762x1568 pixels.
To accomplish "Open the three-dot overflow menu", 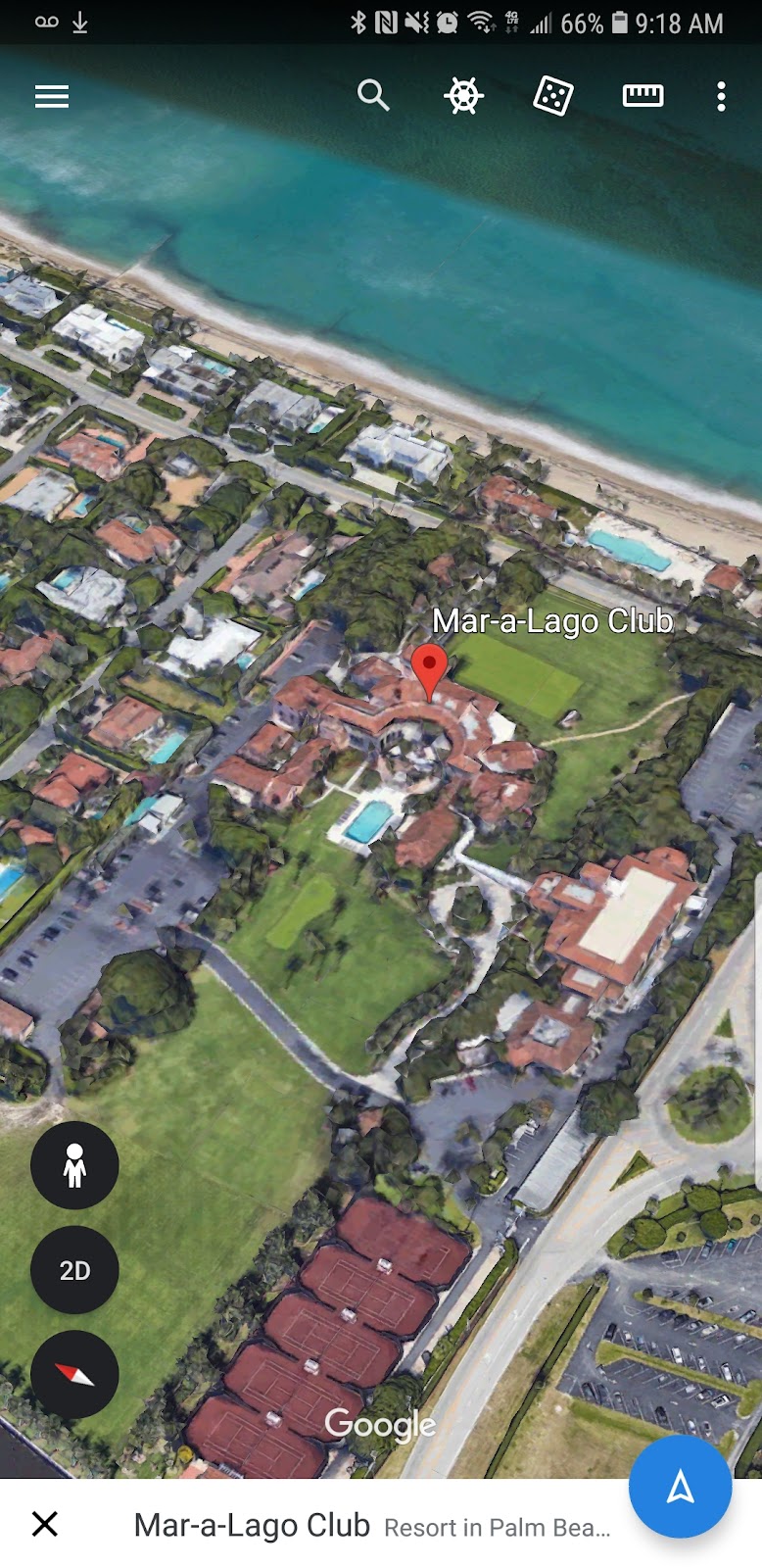I will [721, 96].
